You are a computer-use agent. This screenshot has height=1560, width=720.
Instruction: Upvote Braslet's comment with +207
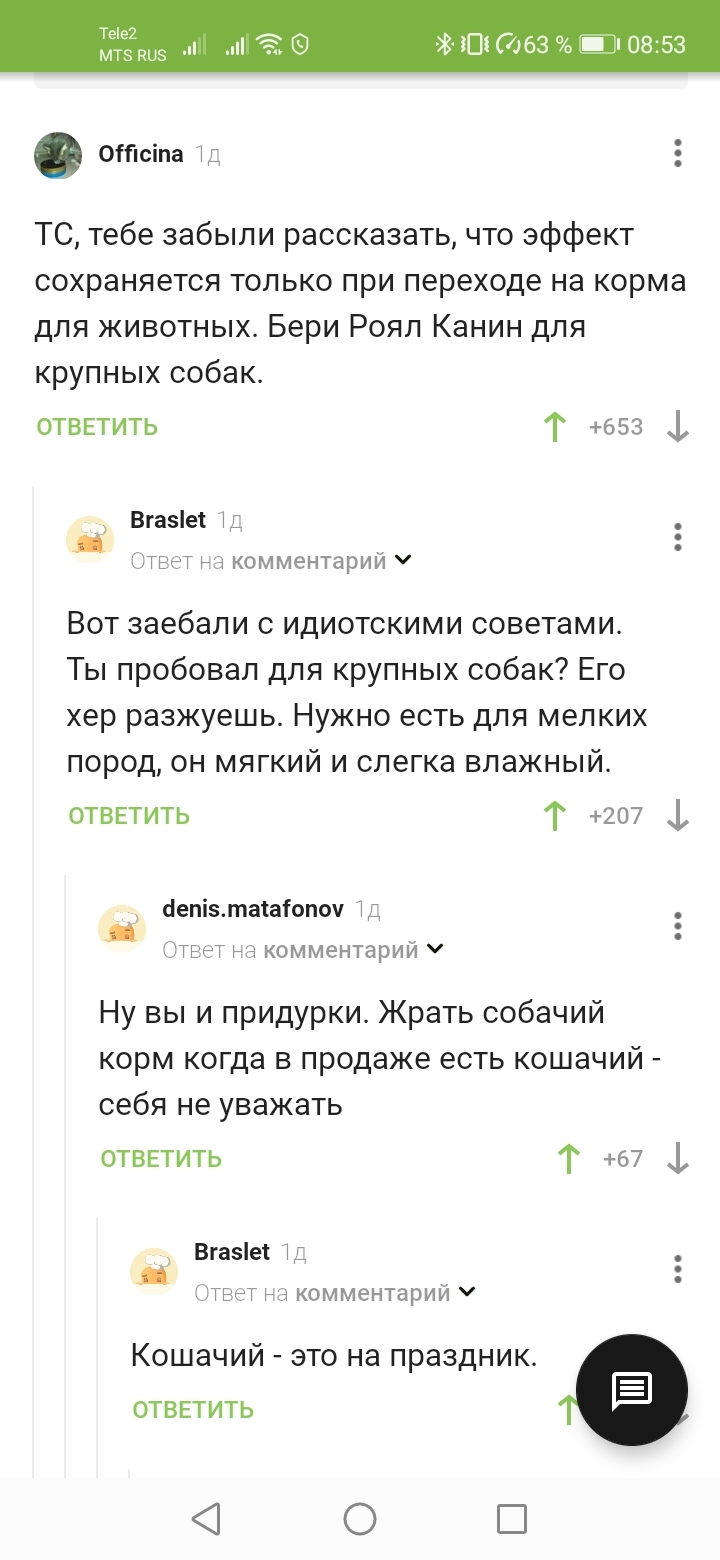554,816
